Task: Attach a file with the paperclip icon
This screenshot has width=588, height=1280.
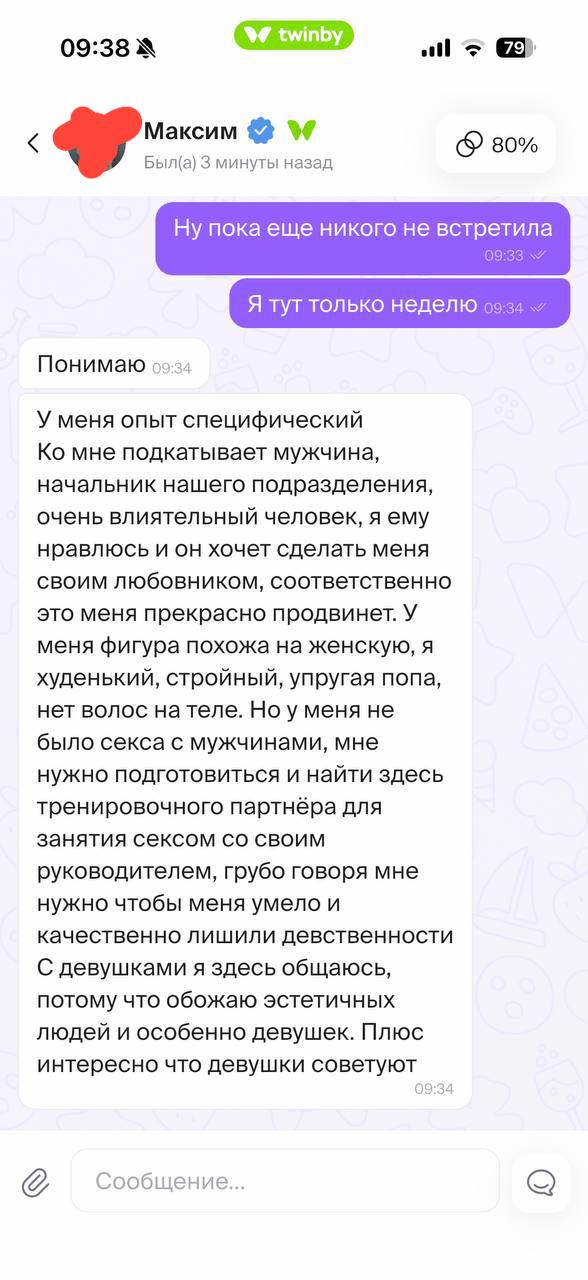Action: (35, 1183)
